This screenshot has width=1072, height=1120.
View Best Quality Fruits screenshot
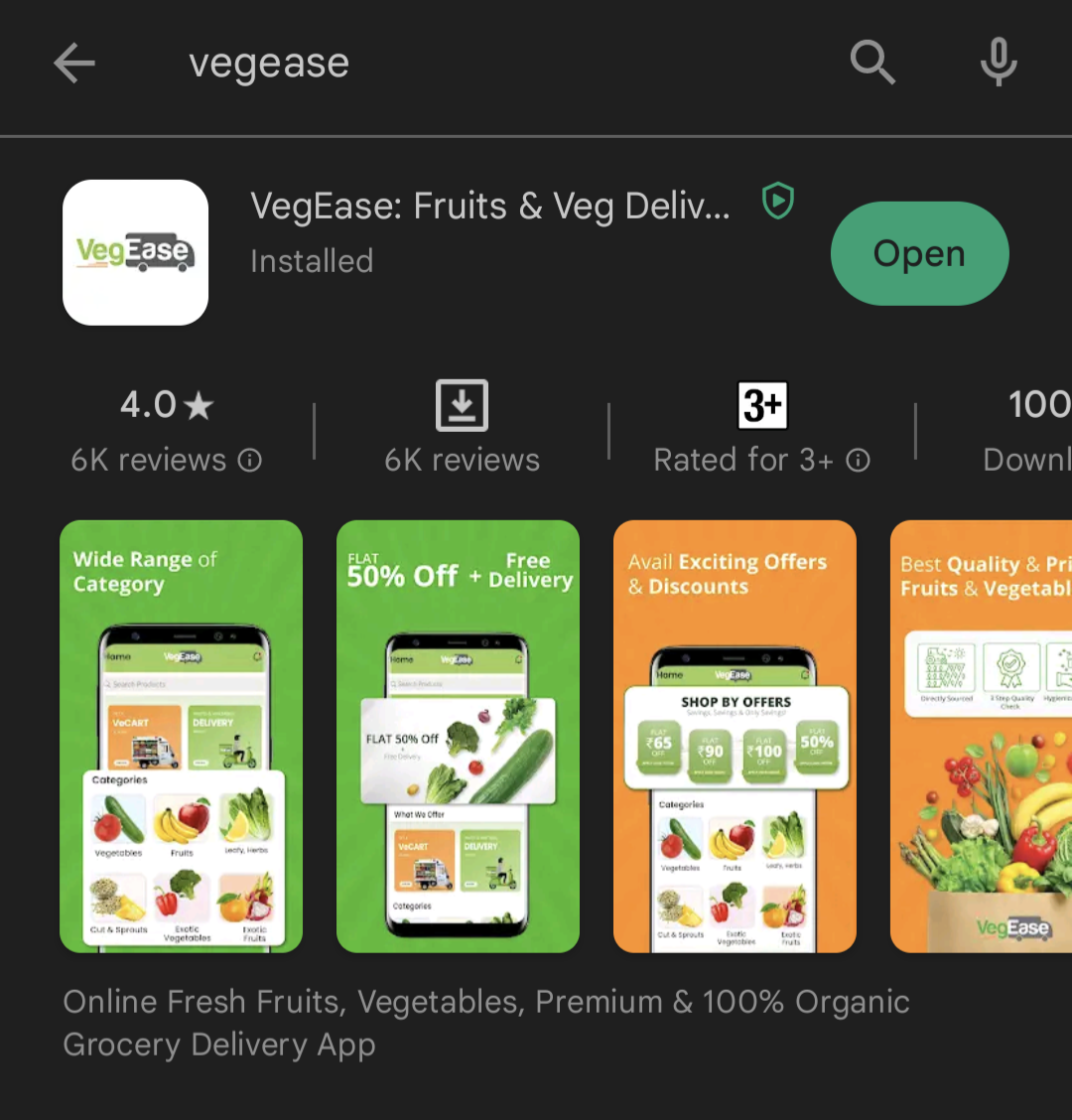[x=981, y=736]
